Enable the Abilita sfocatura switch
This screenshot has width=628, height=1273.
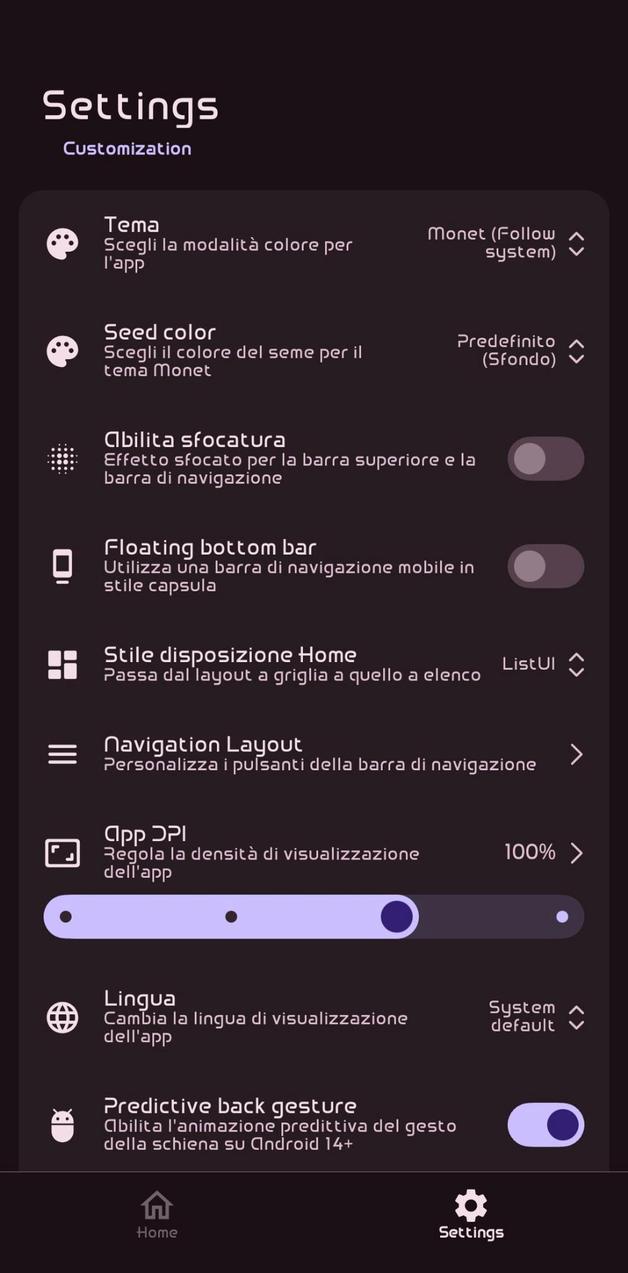coord(545,459)
